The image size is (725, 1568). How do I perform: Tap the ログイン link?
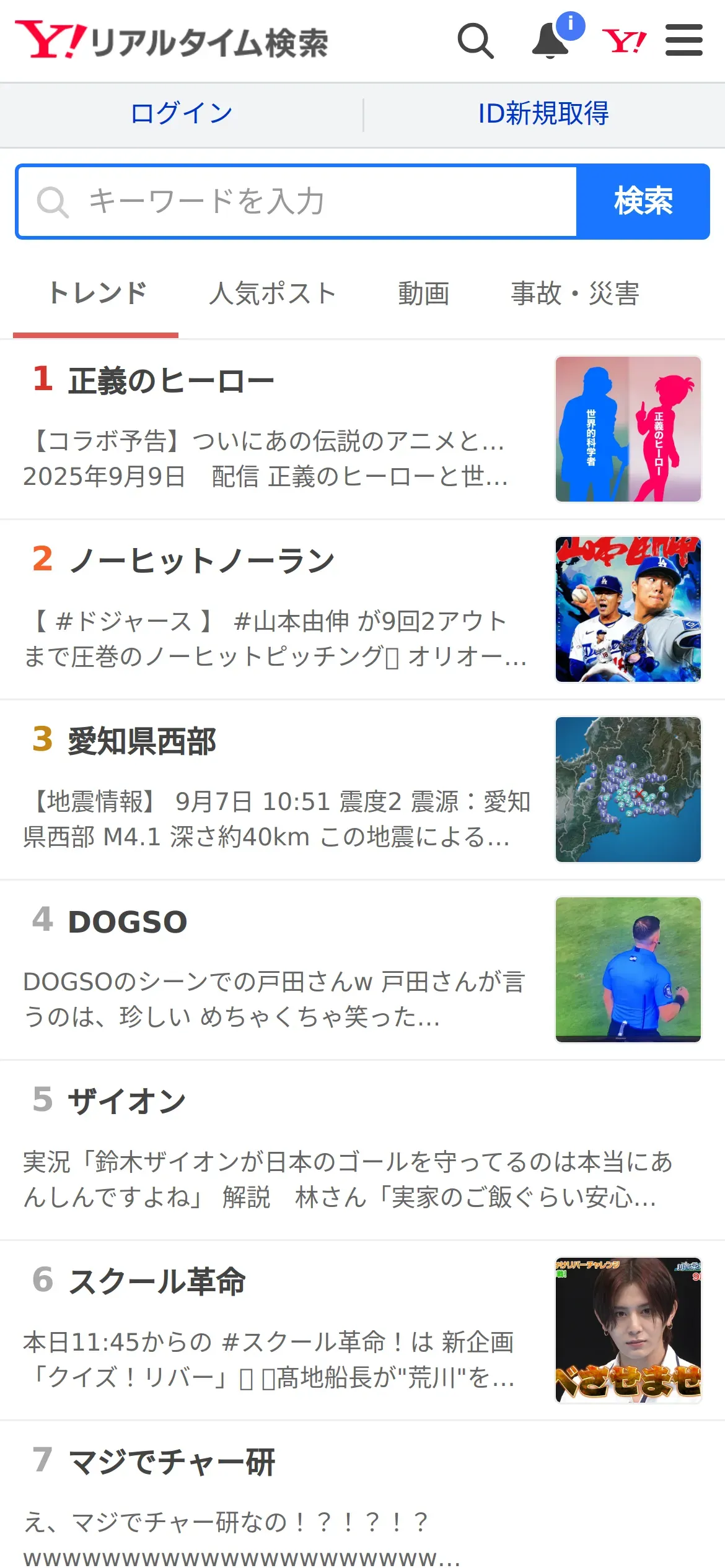pos(181,114)
